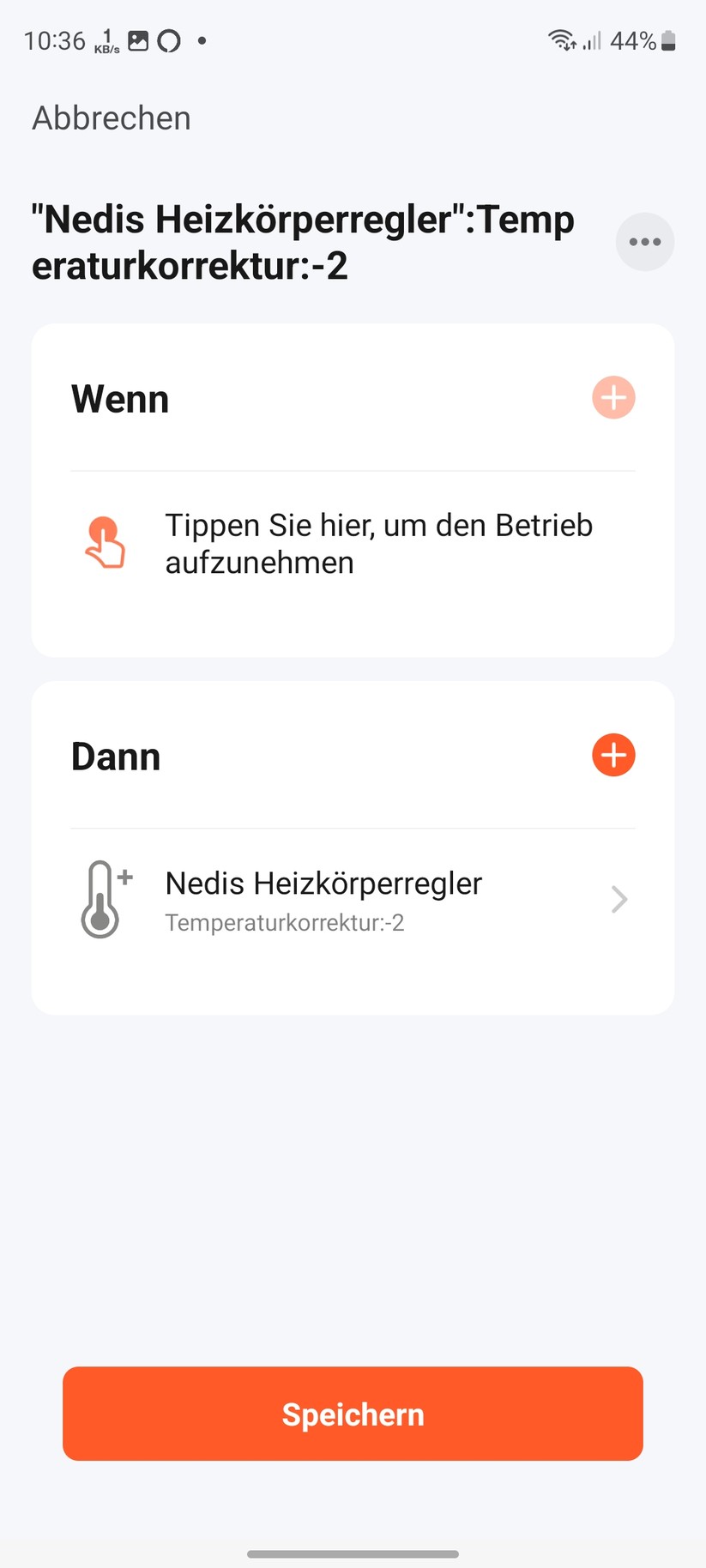Tap Speichern to save the automation
Image resolution: width=706 pixels, height=1568 pixels.
(x=352, y=1414)
